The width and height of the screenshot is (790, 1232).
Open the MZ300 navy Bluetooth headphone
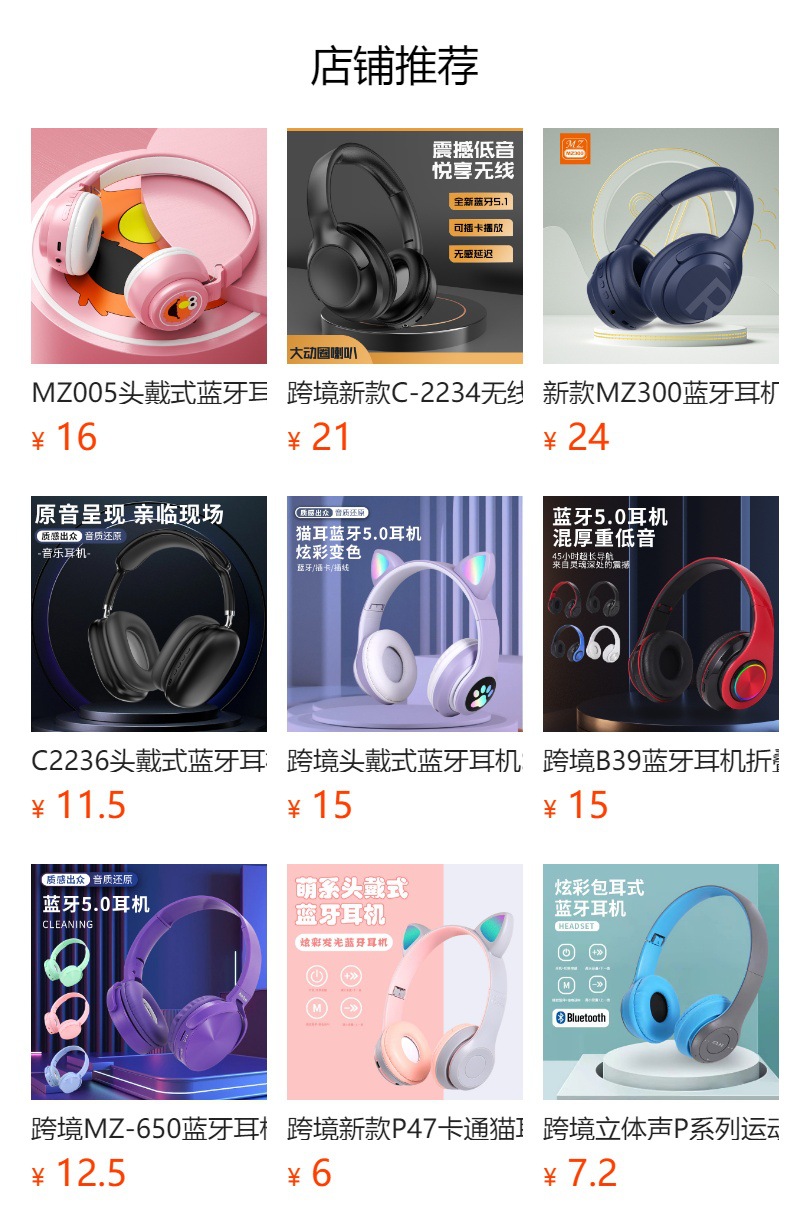point(661,246)
